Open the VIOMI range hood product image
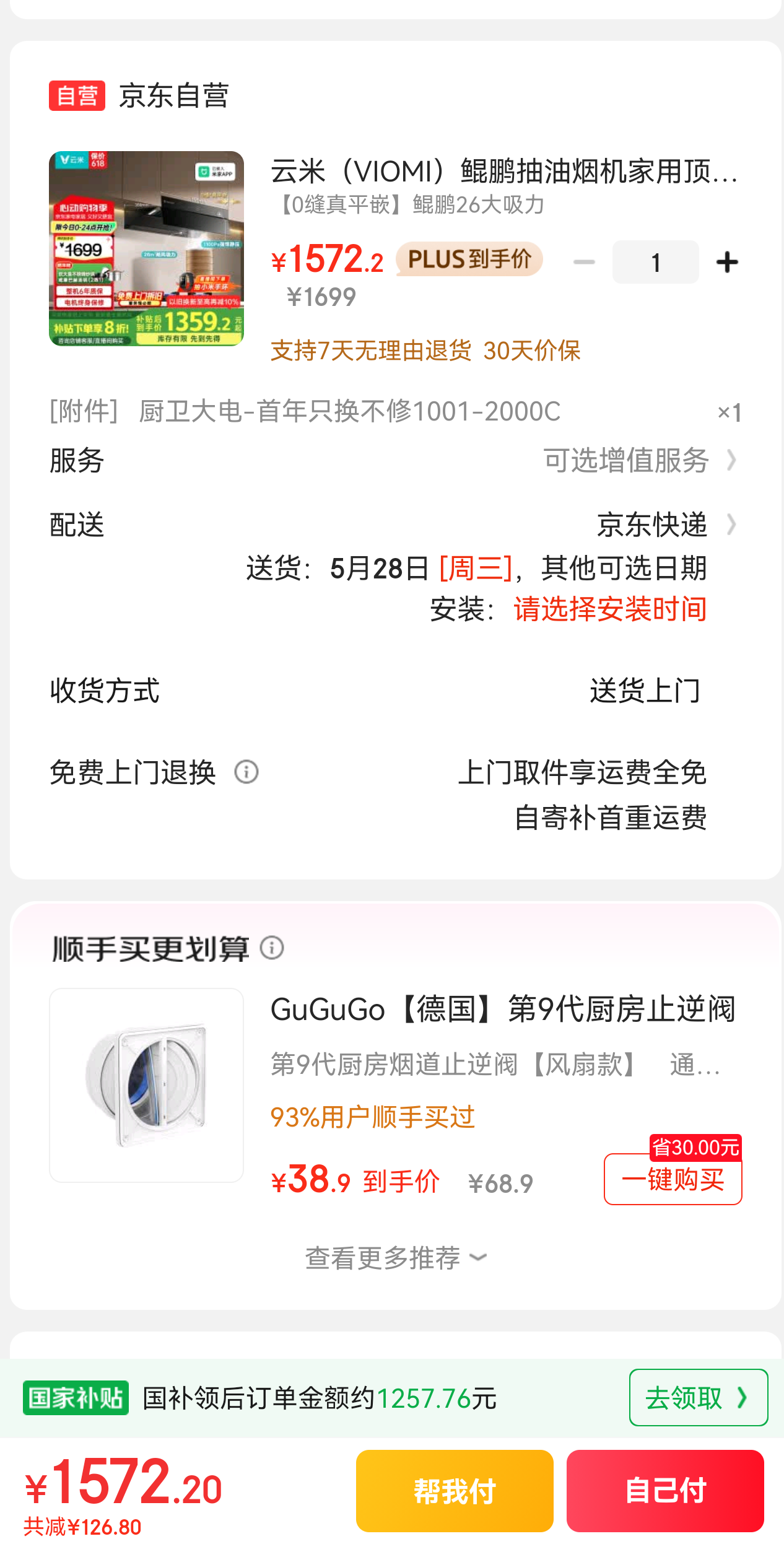This screenshot has height=1557, width=784. pyautogui.click(x=146, y=248)
